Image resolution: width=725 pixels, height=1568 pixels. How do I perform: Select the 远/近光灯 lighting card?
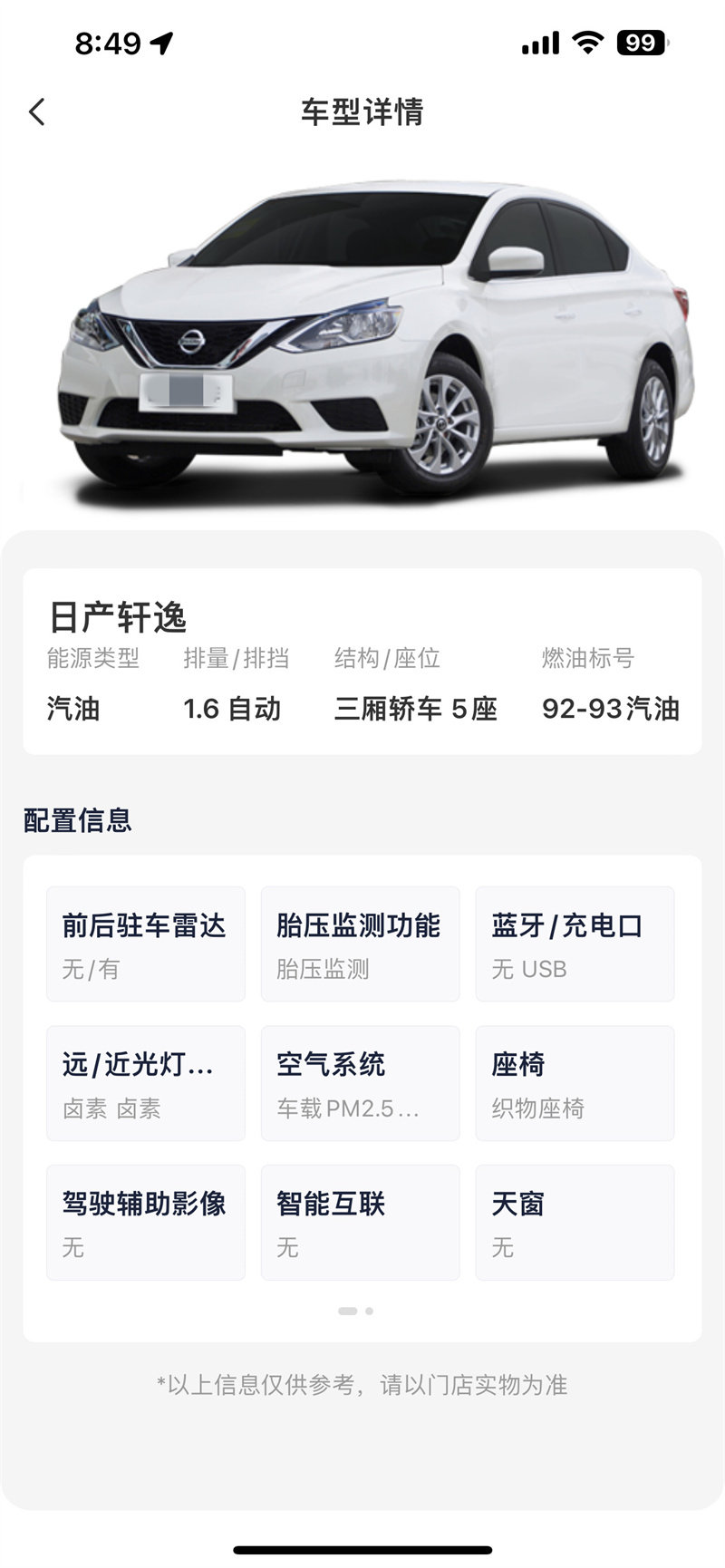pyautogui.click(x=145, y=1082)
